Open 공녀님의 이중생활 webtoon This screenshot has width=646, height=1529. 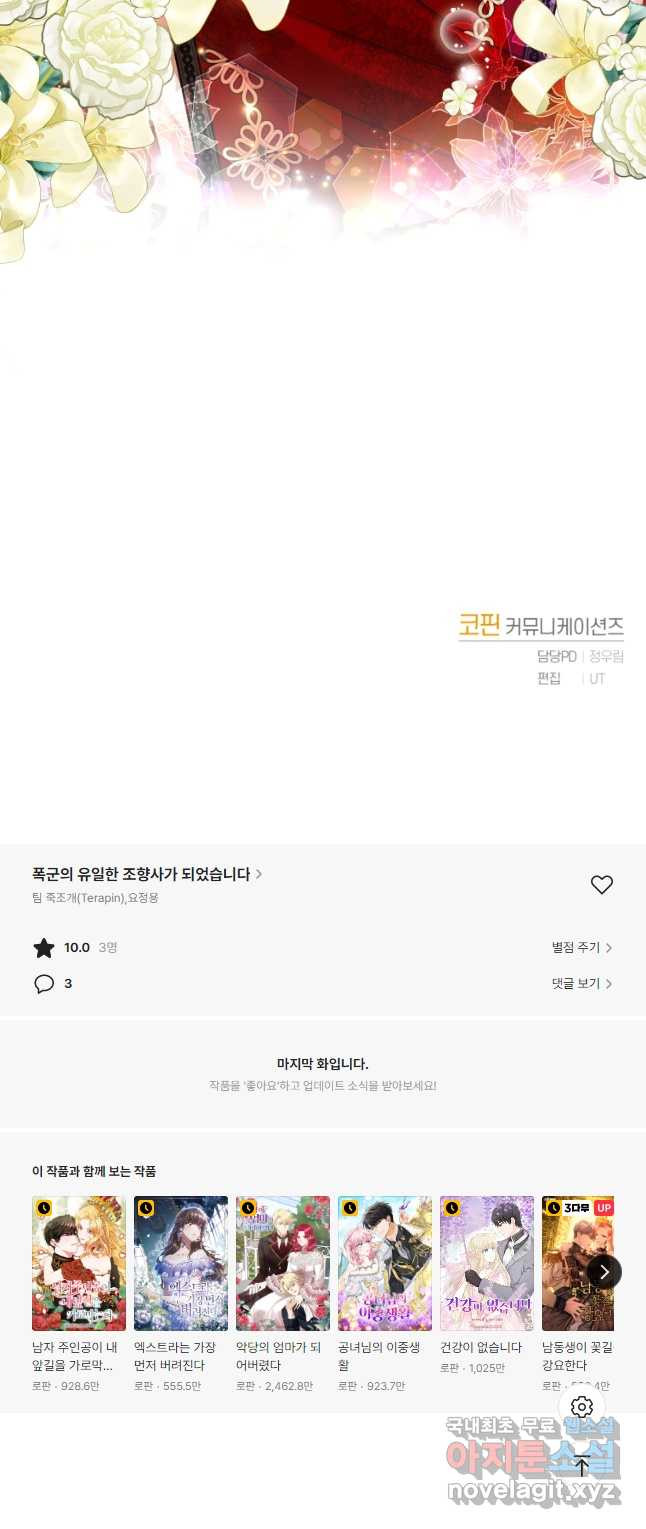pos(385,1263)
